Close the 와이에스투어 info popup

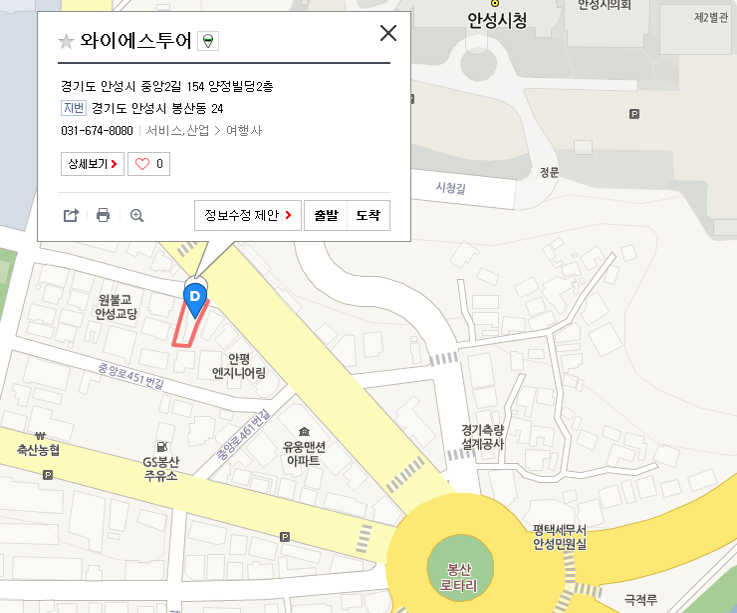[x=388, y=33]
